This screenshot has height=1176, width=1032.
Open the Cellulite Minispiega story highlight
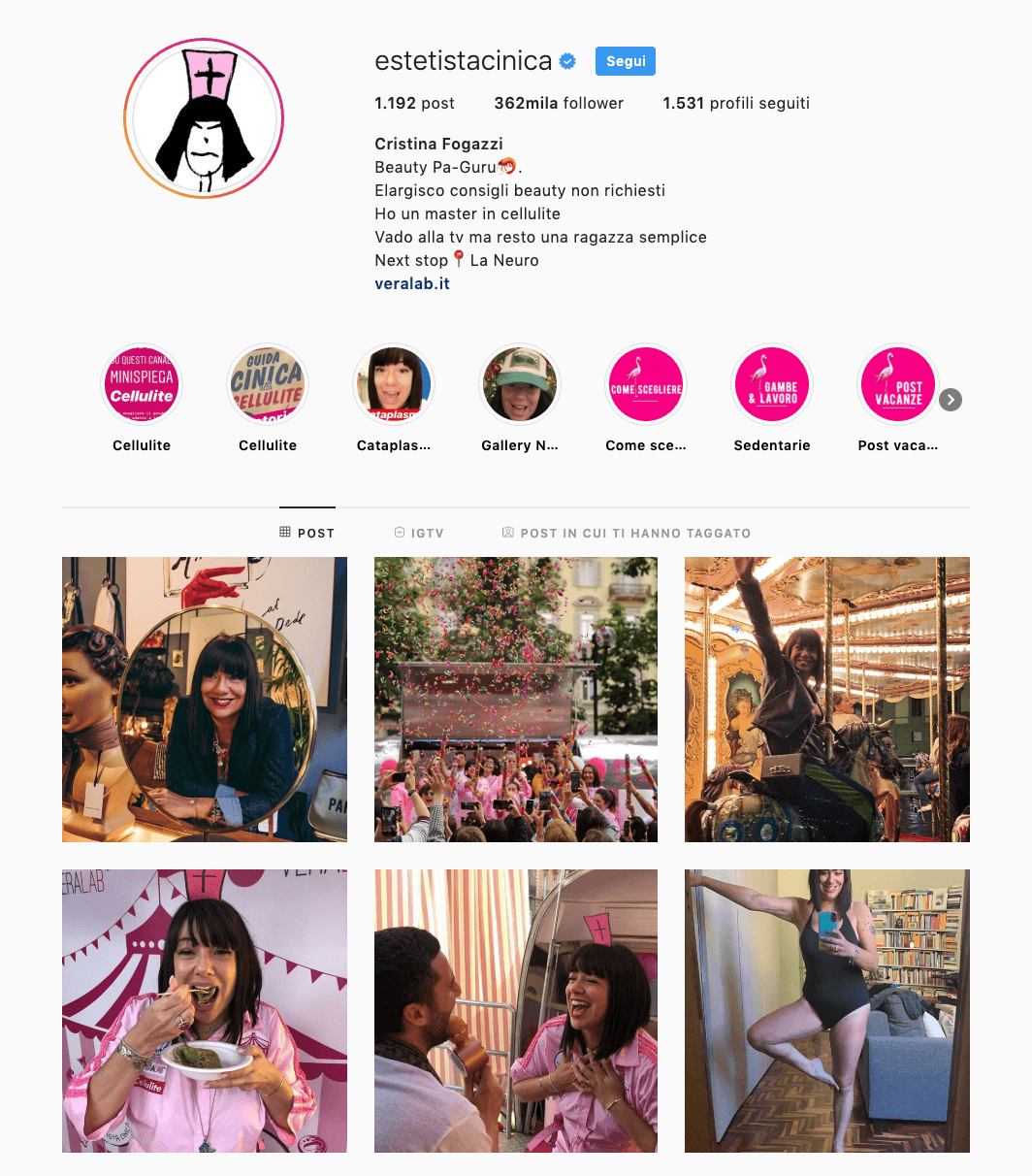(142, 384)
